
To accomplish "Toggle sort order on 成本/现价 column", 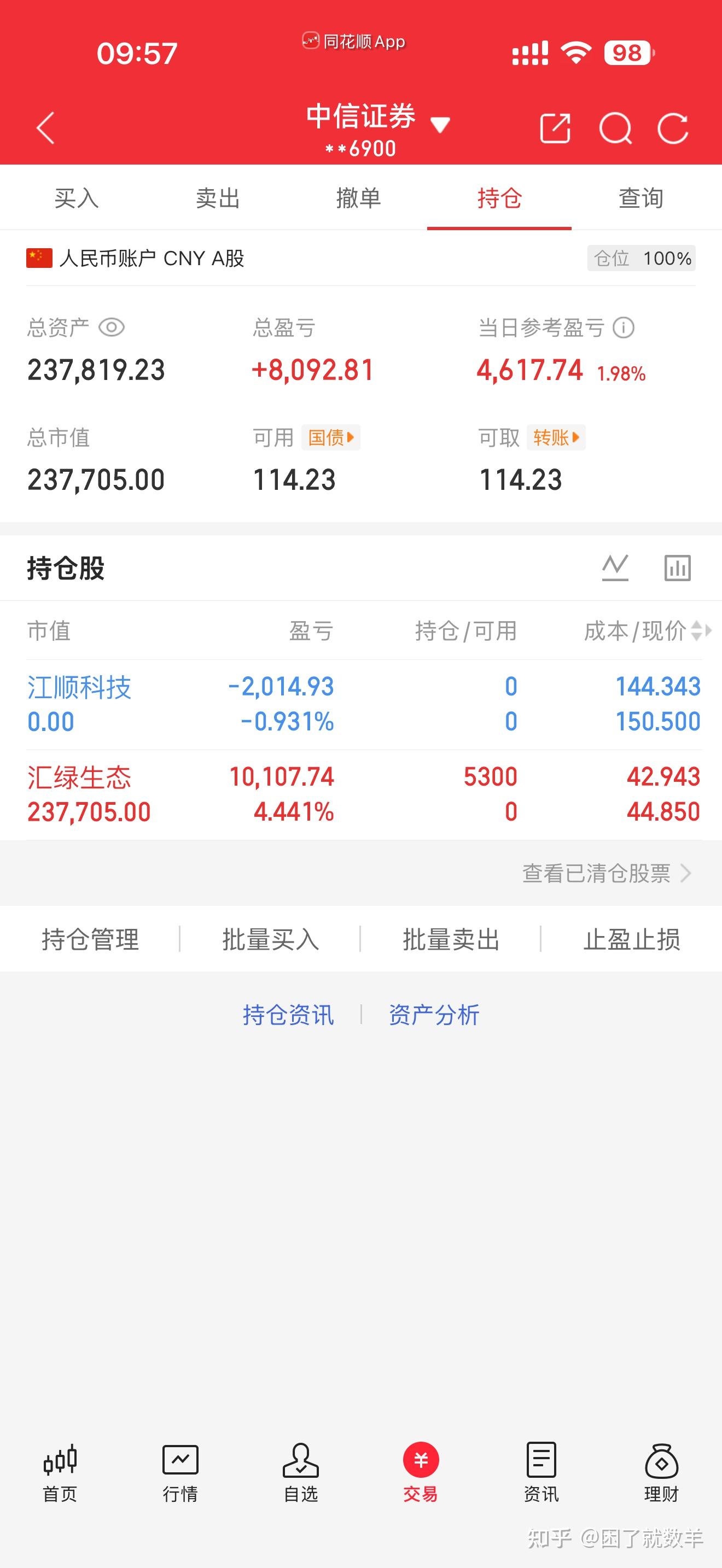I will [x=696, y=631].
